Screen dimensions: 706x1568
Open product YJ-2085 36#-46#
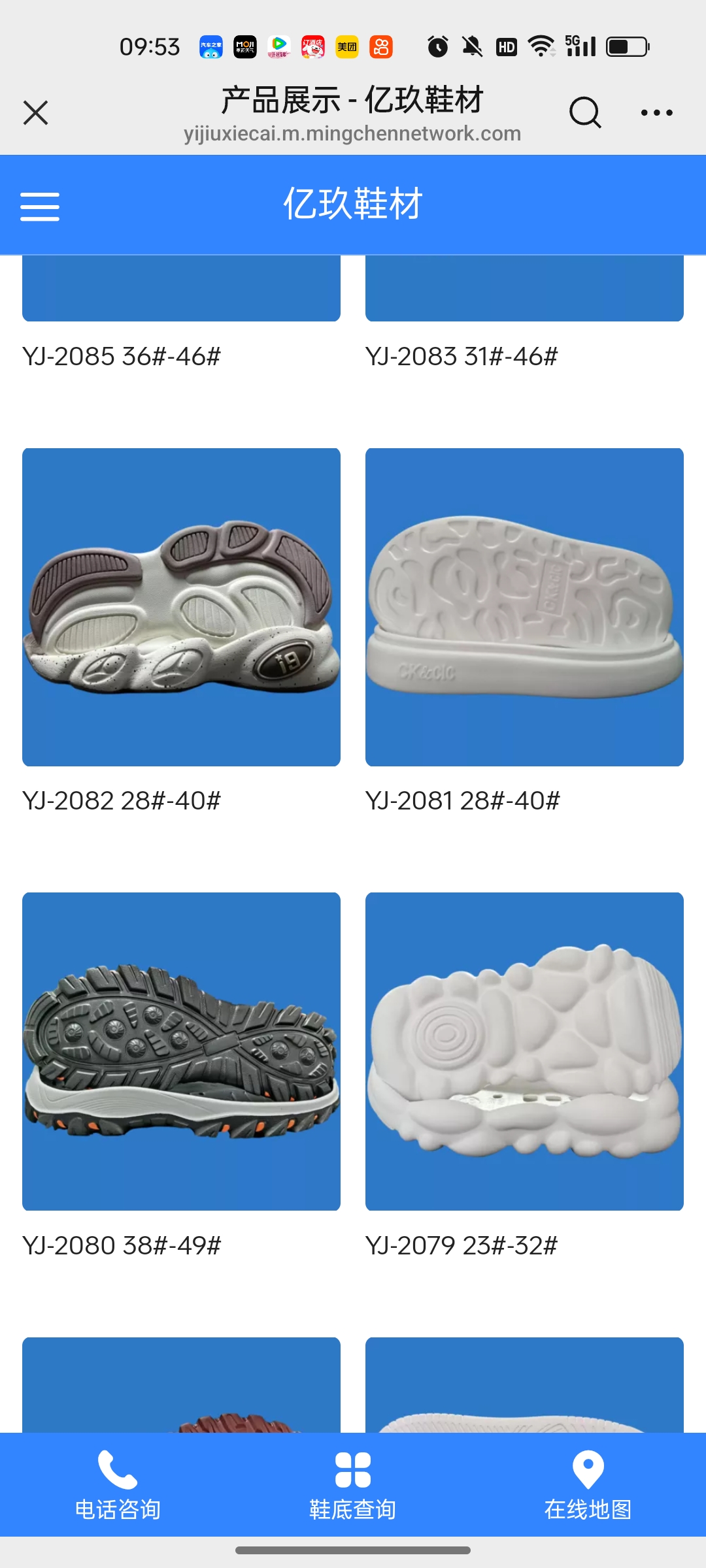pos(122,356)
